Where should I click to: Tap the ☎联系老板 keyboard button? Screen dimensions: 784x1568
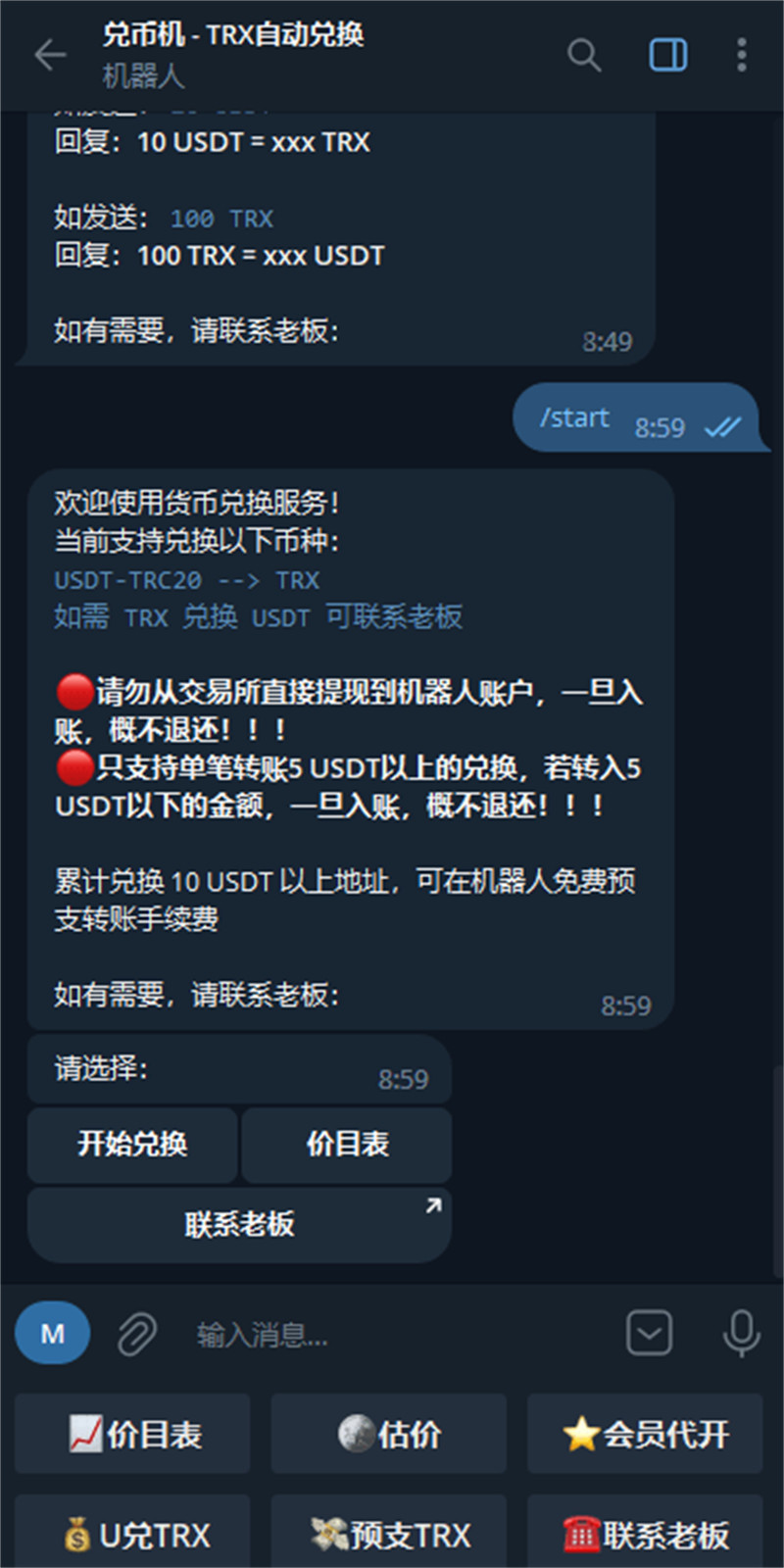[x=645, y=1534]
